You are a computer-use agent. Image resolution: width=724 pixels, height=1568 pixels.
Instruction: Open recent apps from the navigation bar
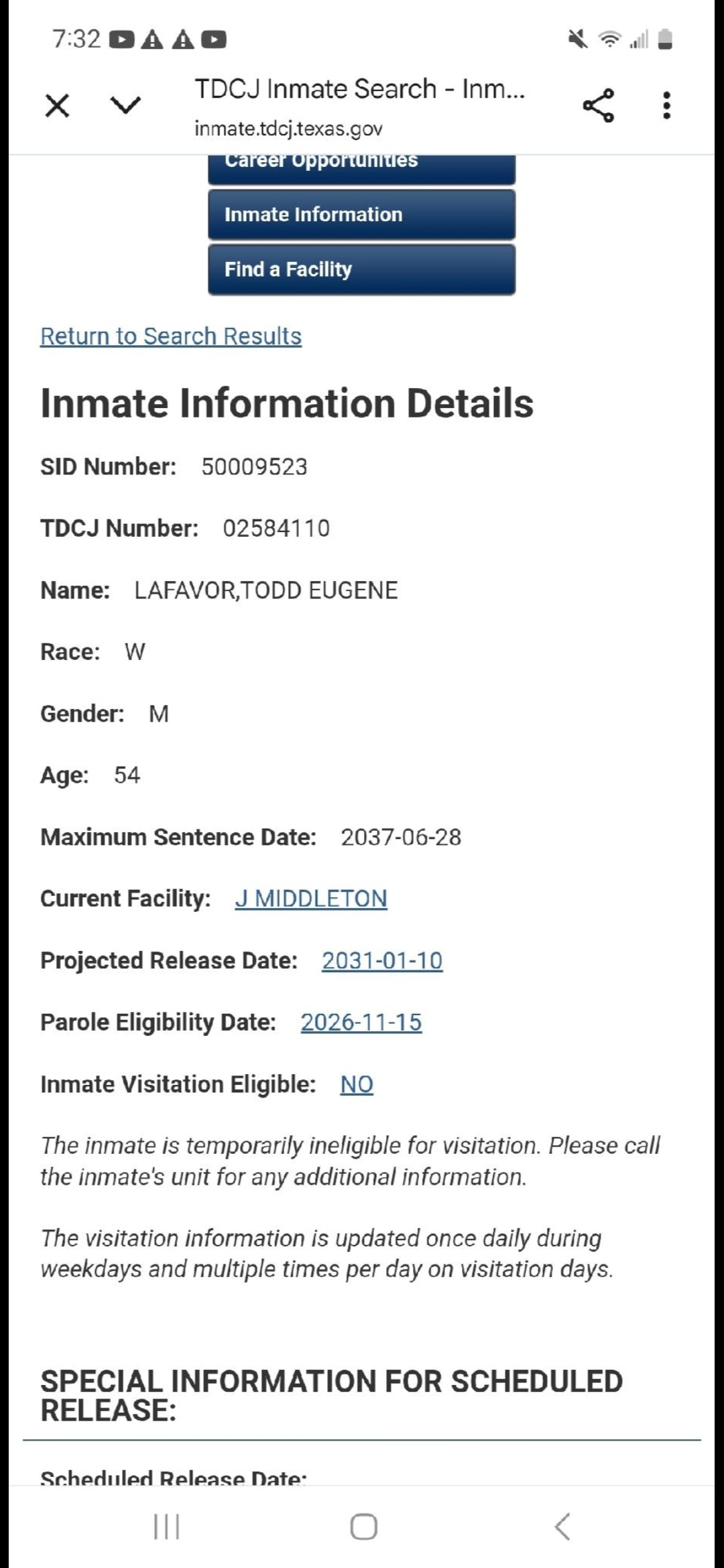pyautogui.click(x=166, y=1526)
